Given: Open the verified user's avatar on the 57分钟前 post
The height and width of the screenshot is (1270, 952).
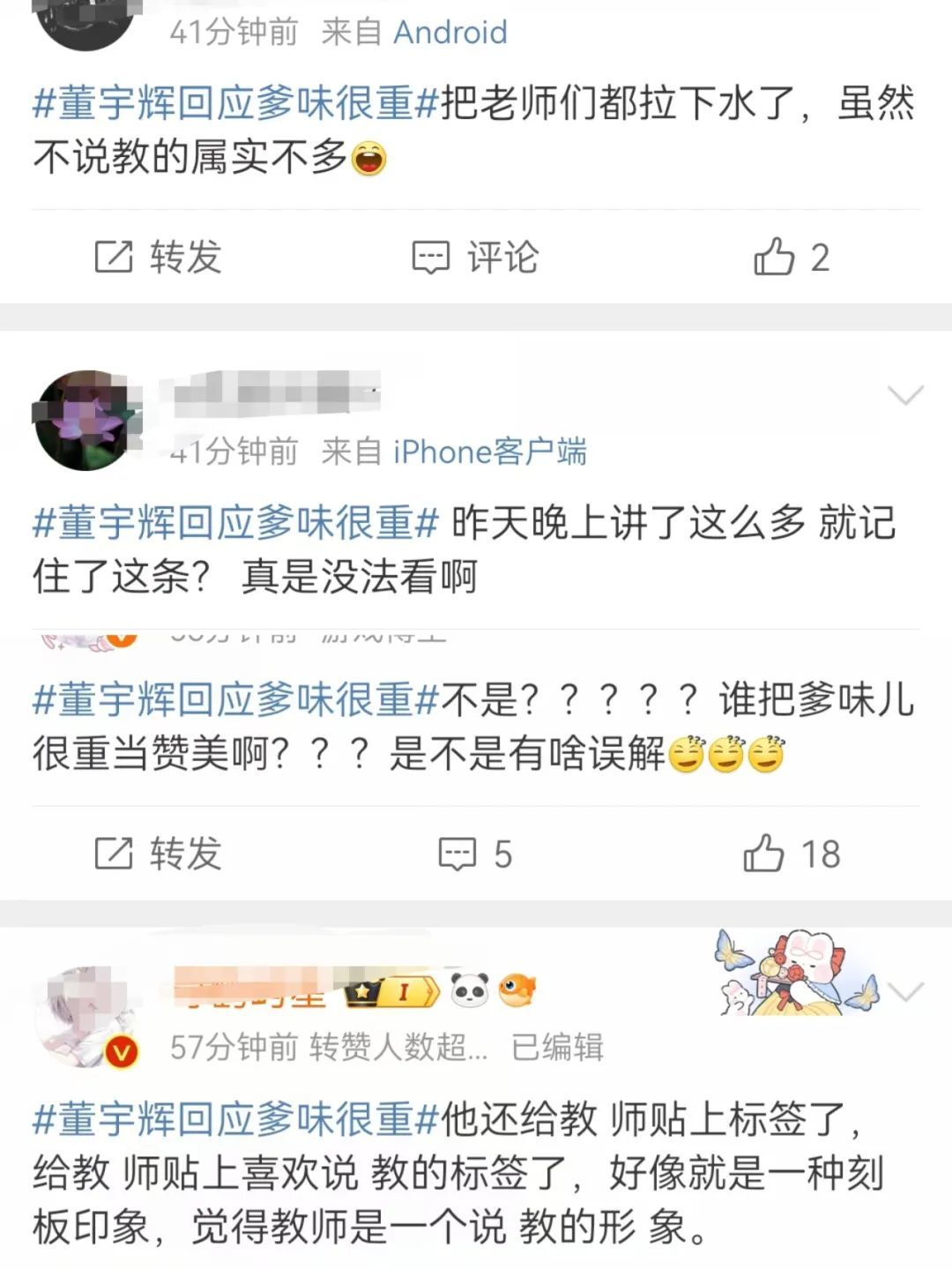Looking at the screenshot, I should (86, 1016).
